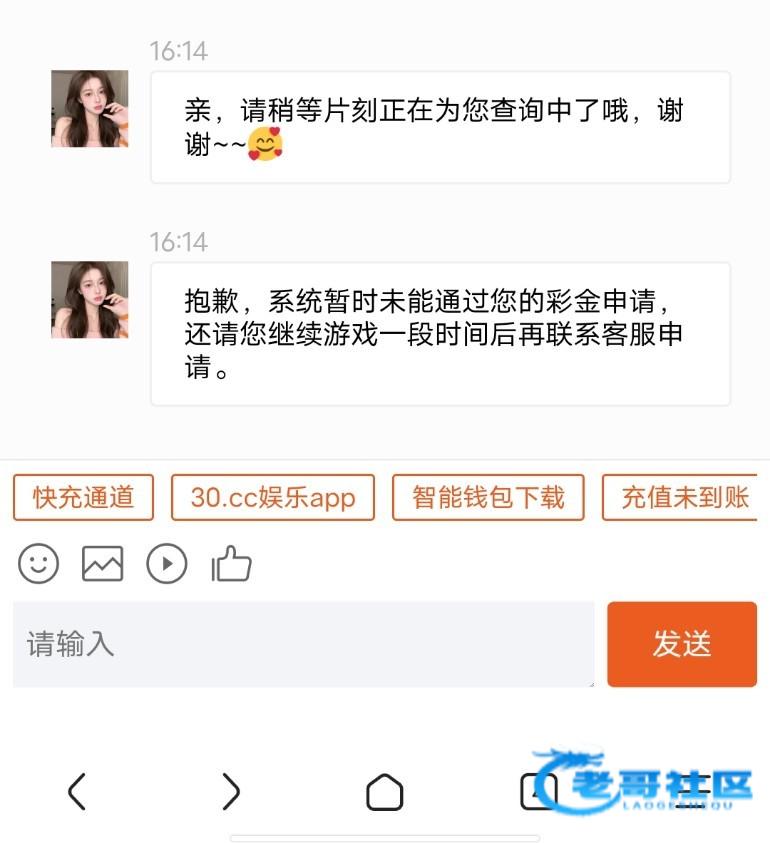Screen dimensions: 770x843
Task: Attach an image to the chat
Action: (x=102, y=565)
